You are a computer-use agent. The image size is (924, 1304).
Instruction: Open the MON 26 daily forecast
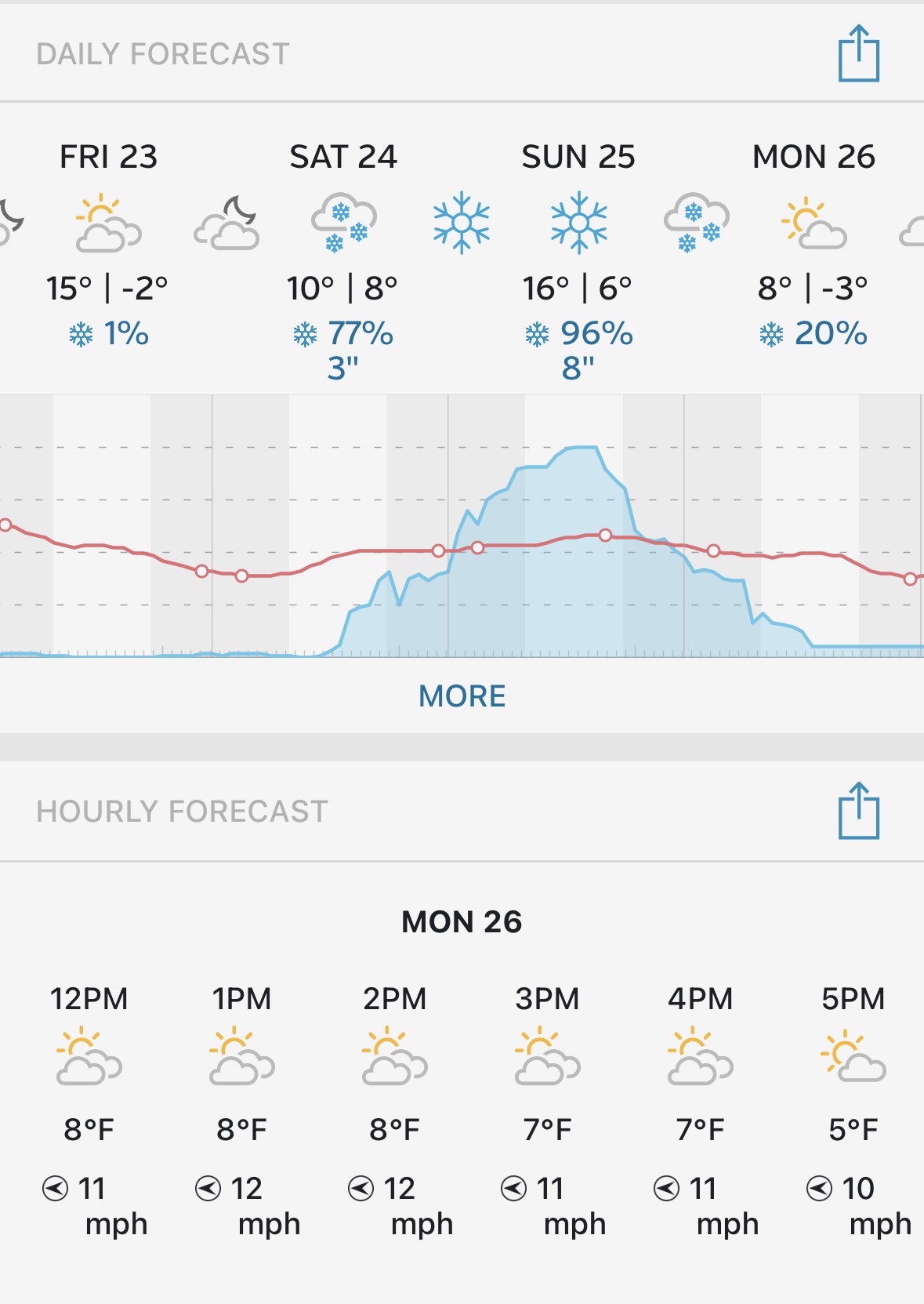pyautogui.click(x=813, y=243)
